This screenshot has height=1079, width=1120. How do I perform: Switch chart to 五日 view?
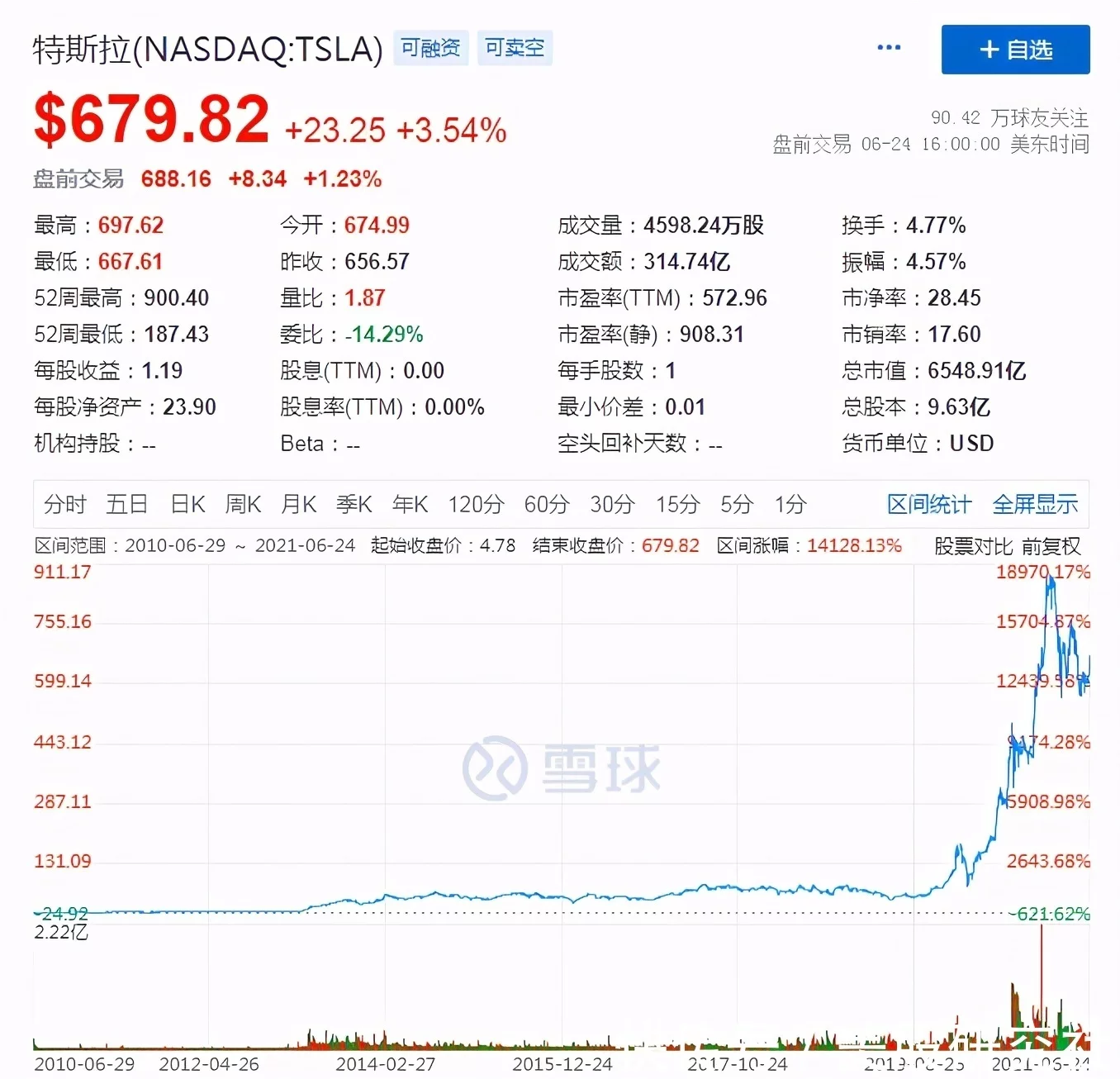point(126,504)
